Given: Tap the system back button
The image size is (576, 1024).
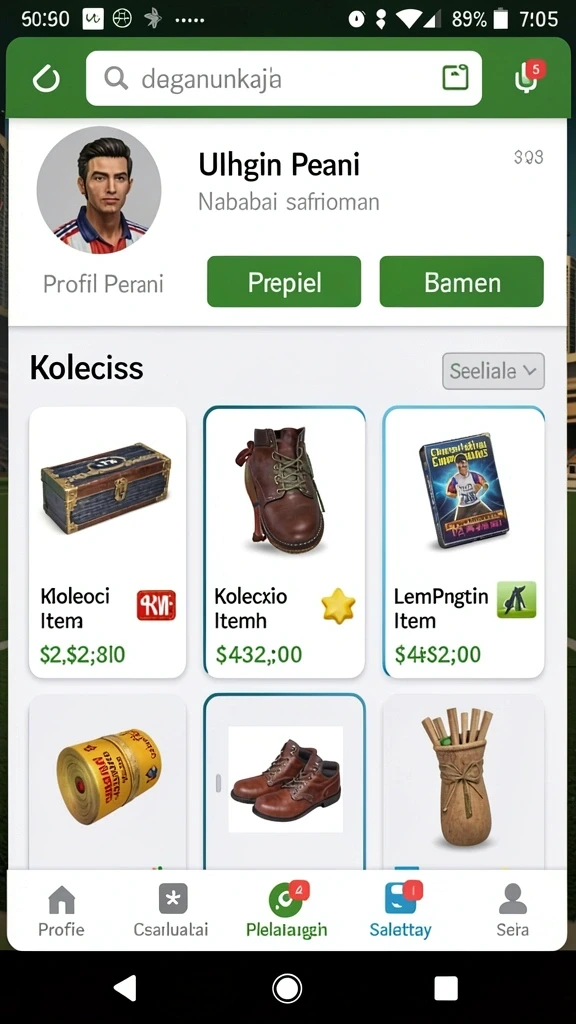Looking at the screenshot, I should pyautogui.click(x=125, y=988).
